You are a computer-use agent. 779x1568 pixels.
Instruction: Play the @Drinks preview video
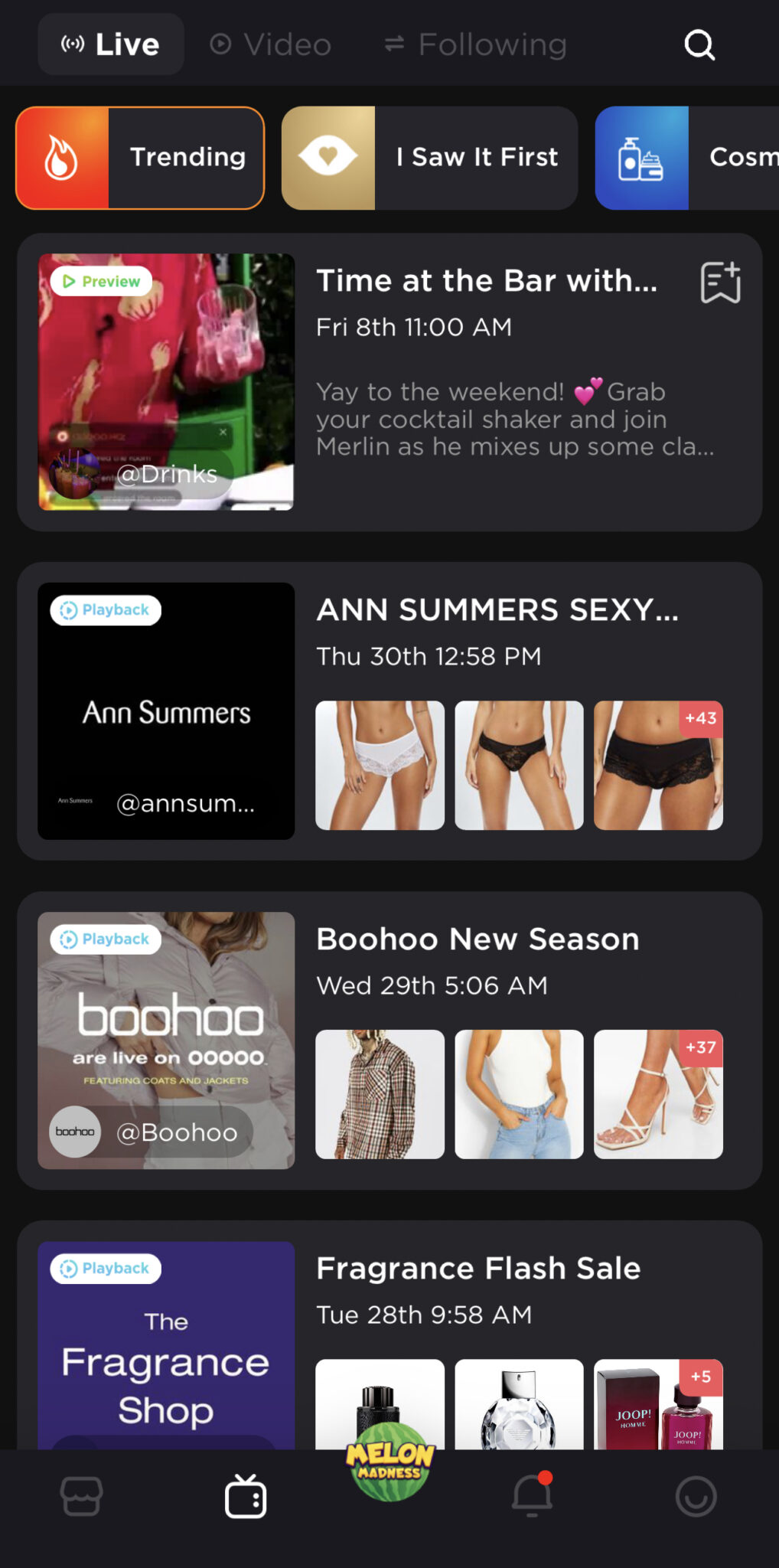166,382
